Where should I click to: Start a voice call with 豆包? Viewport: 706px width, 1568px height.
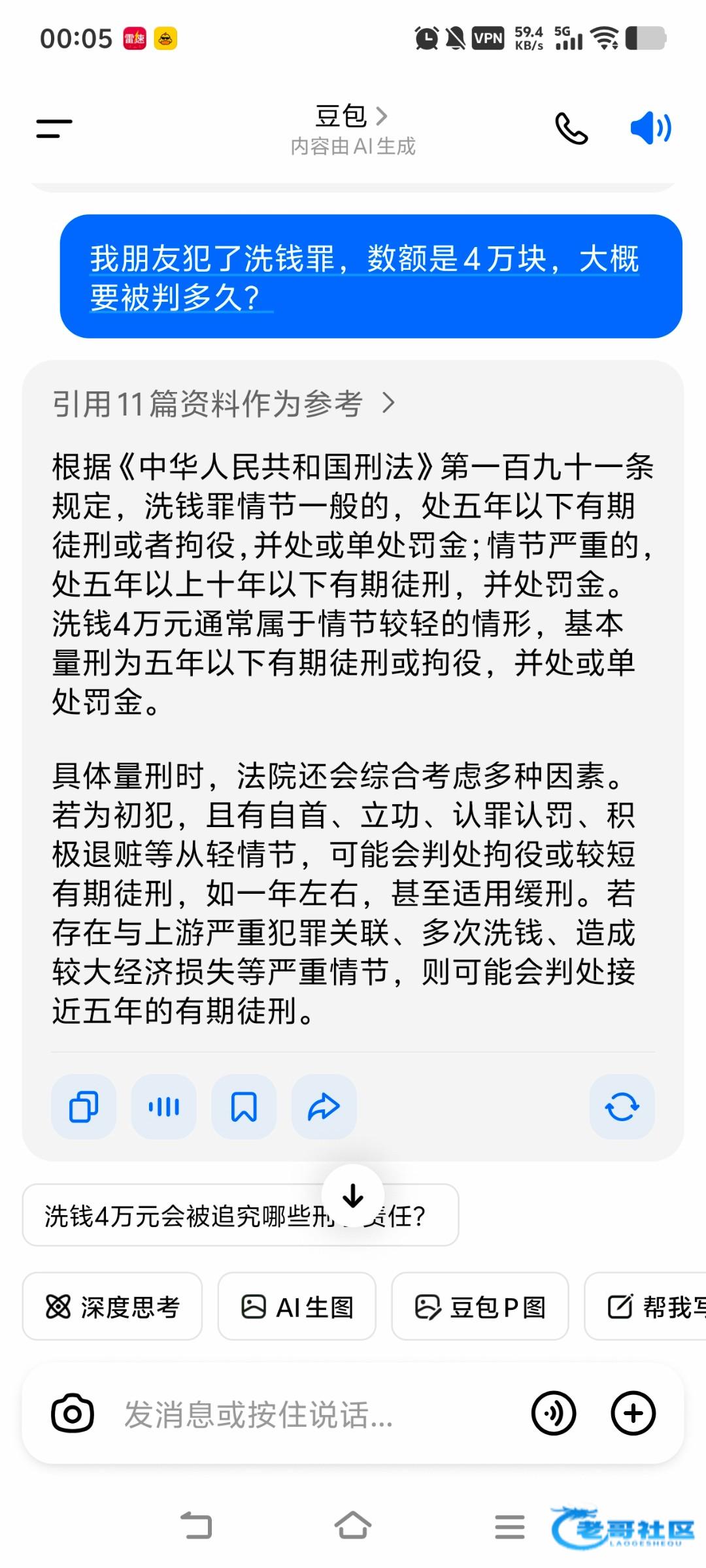[571, 128]
